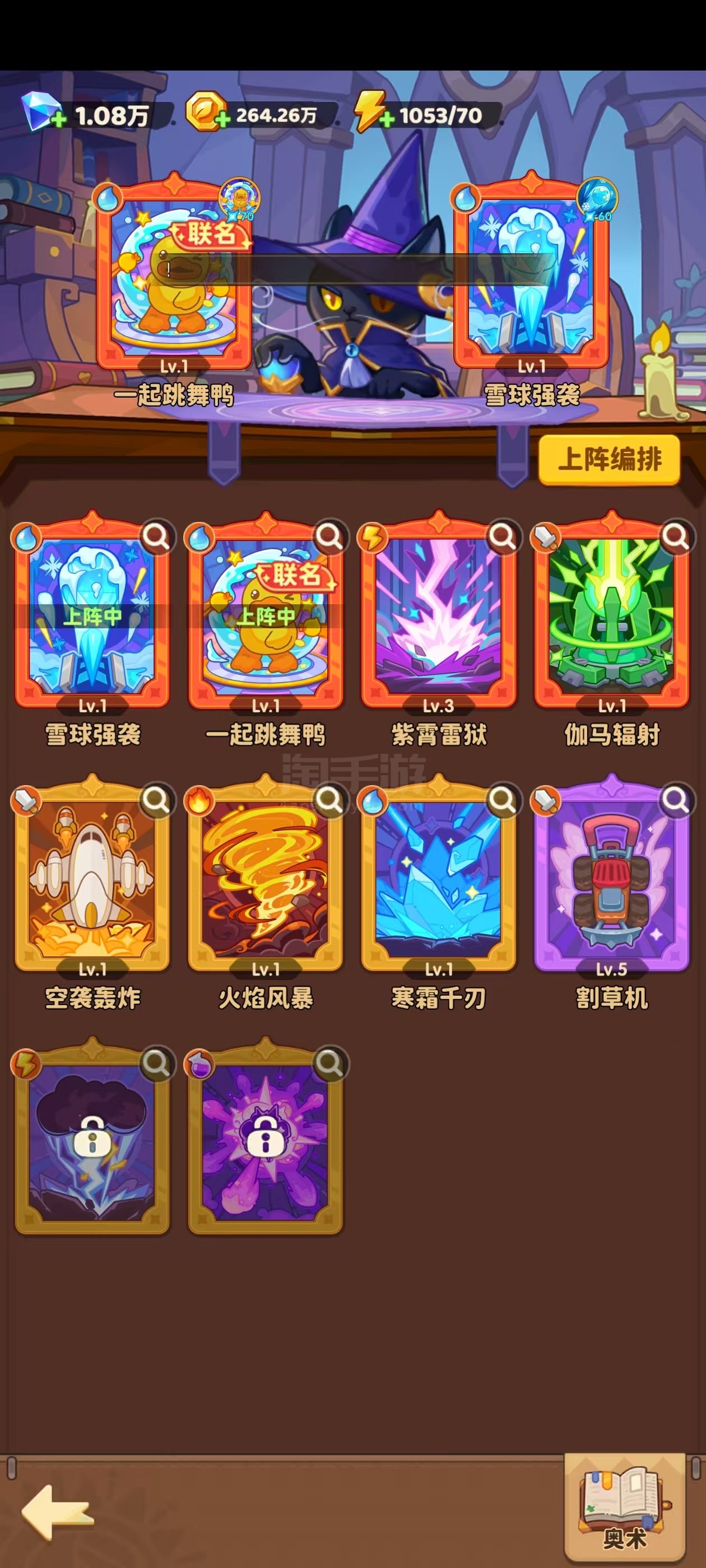The height and width of the screenshot is (1568, 706).
Task: Open the locked storm cloud card
Action: pyautogui.click(x=92, y=1135)
